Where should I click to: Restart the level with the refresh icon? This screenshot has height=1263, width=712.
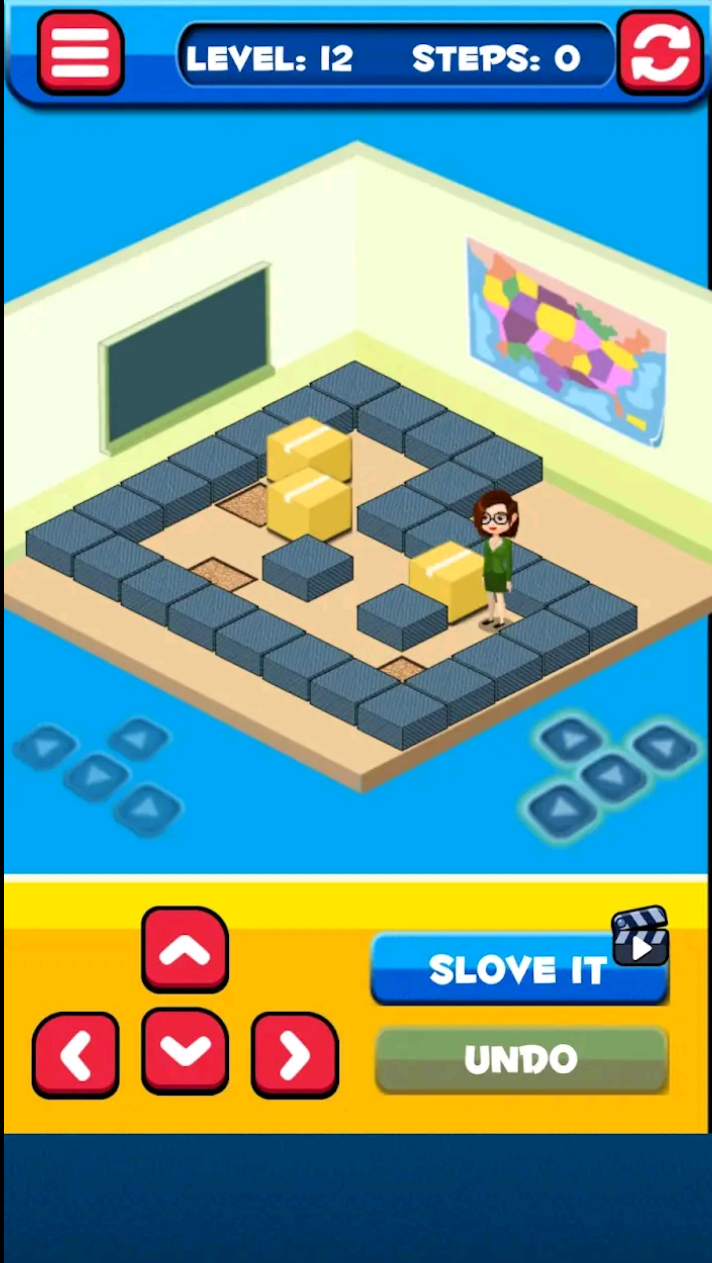[660, 54]
